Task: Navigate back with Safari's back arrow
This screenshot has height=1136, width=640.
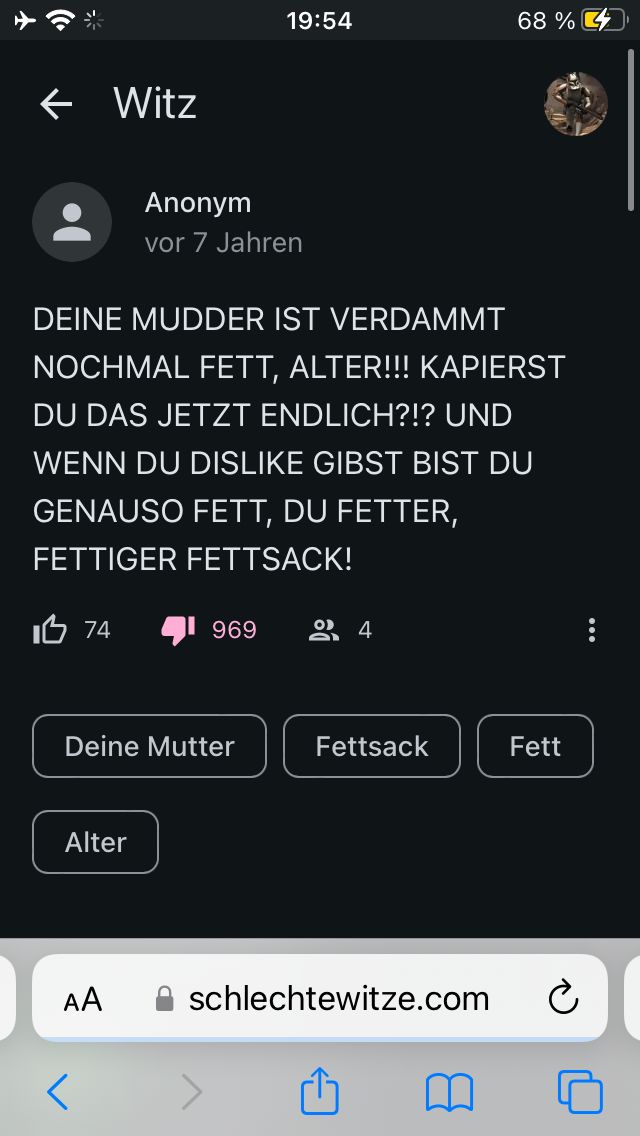Action: click(x=58, y=1092)
